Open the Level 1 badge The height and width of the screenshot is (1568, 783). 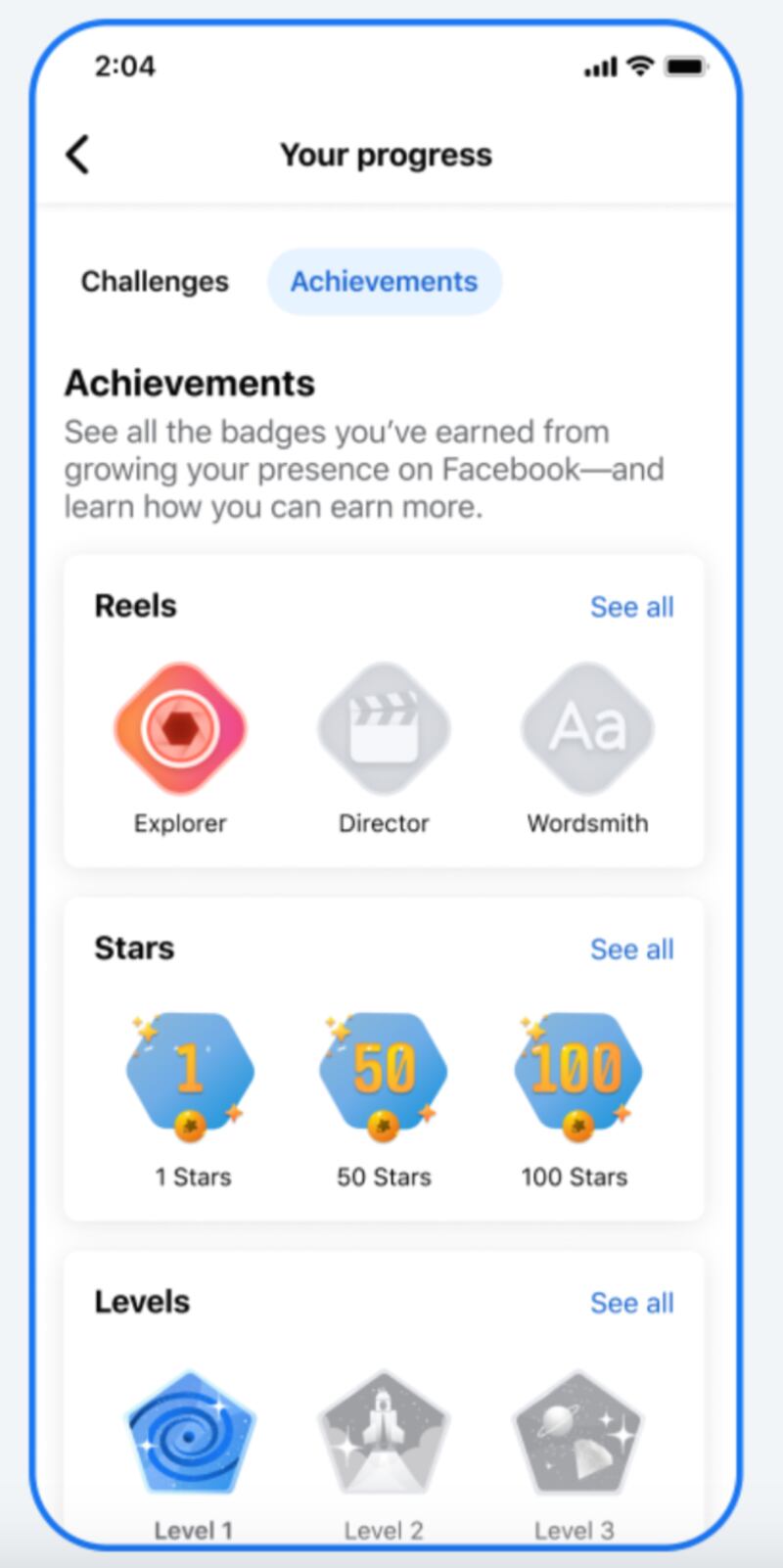click(191, 1432)
